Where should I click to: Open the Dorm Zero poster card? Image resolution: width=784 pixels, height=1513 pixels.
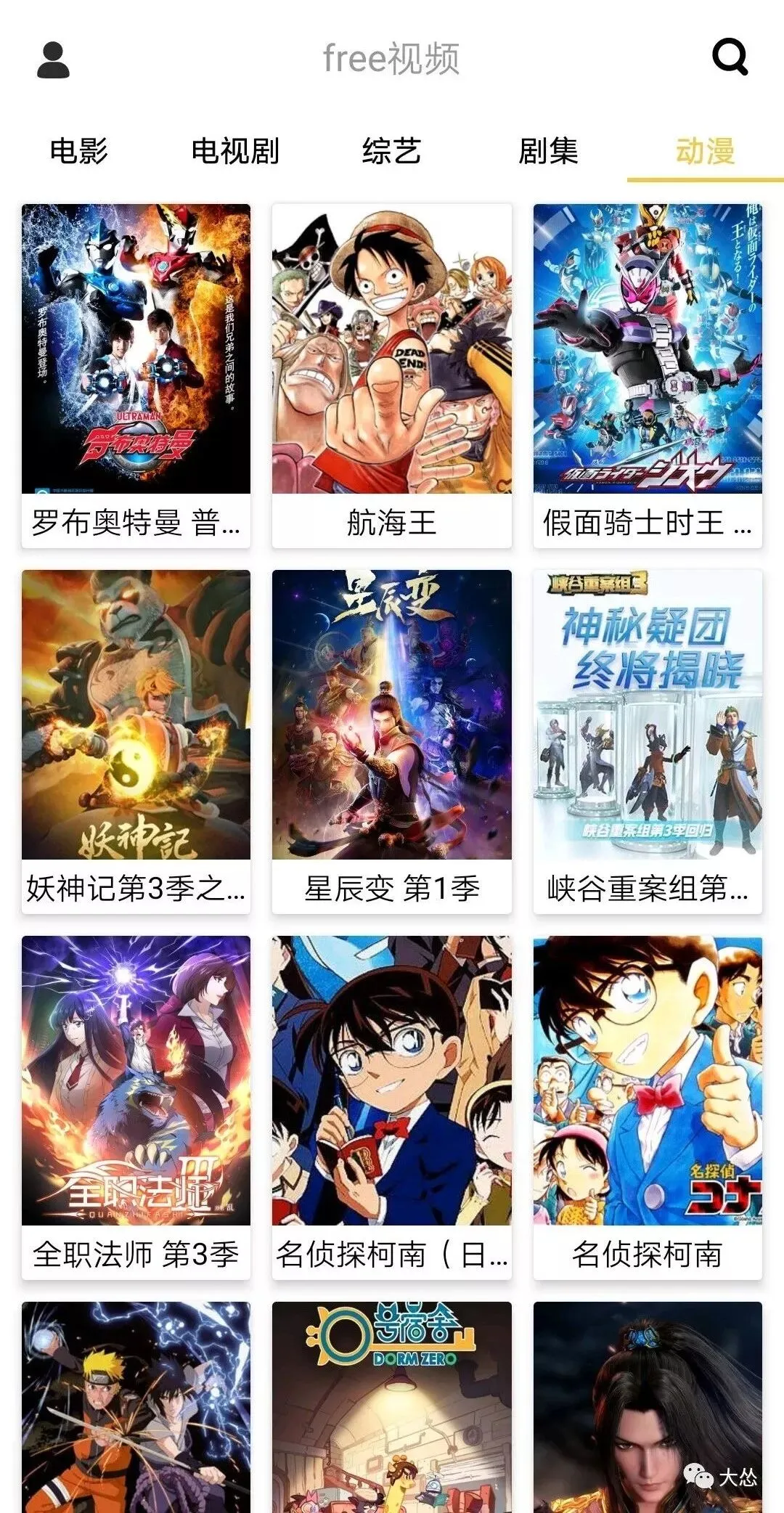click(392, 1408)
